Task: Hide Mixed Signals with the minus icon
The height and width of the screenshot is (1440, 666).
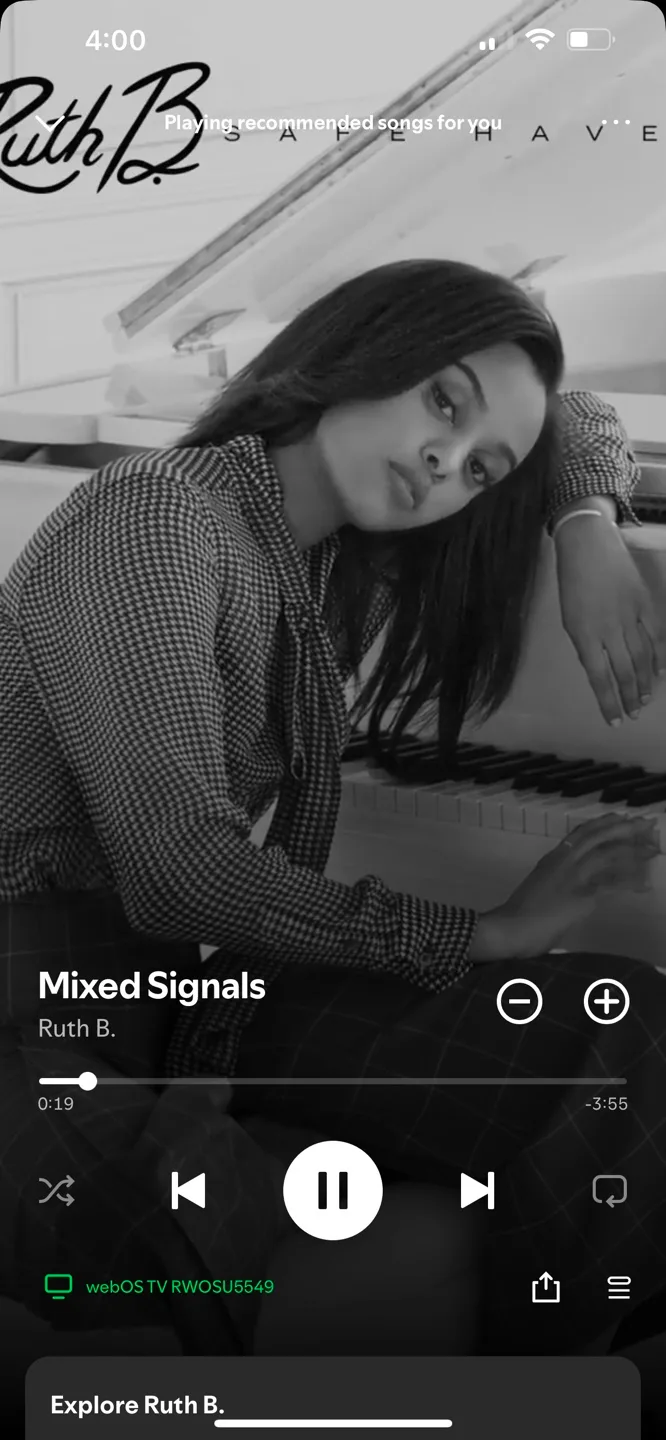Action: tap(520, 1002)
